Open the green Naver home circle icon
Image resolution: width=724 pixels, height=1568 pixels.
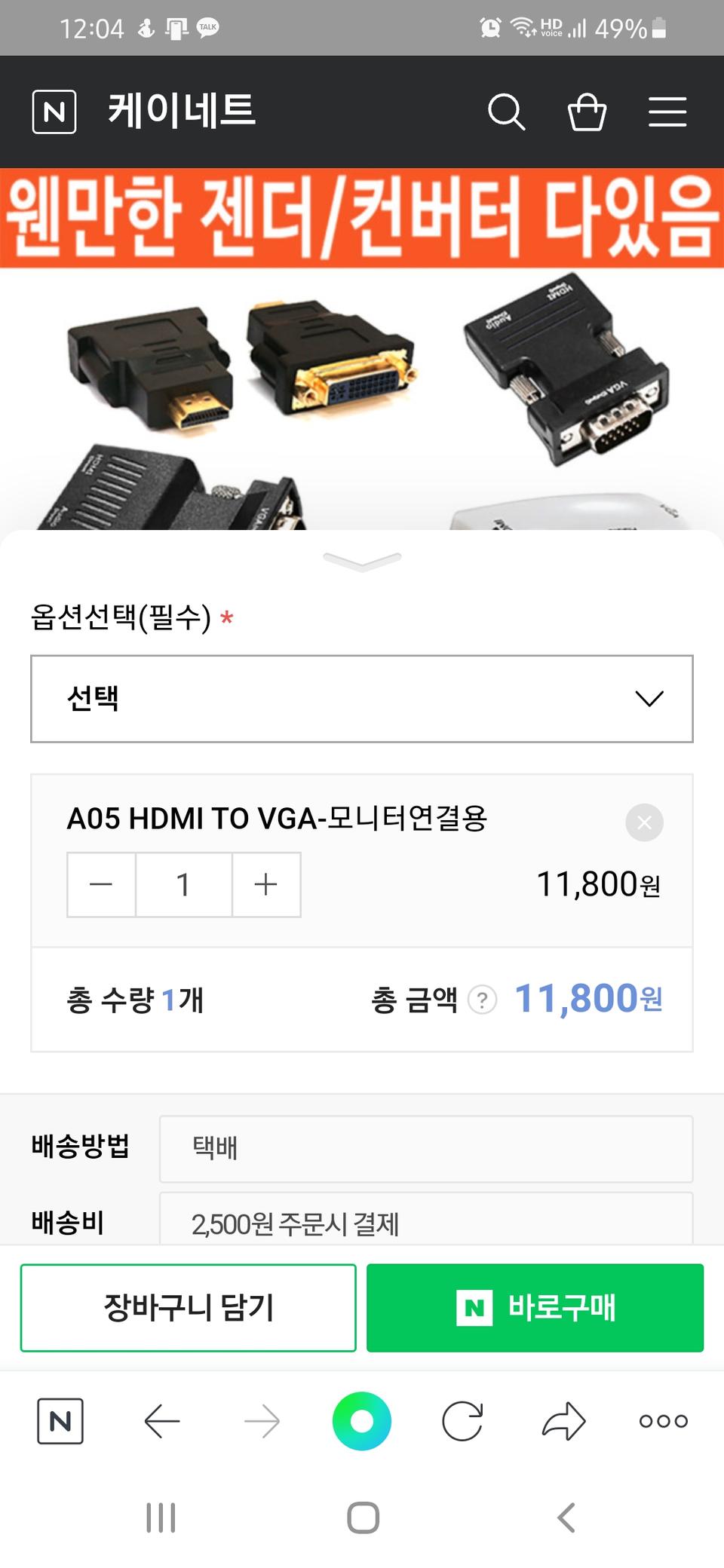362,1420
